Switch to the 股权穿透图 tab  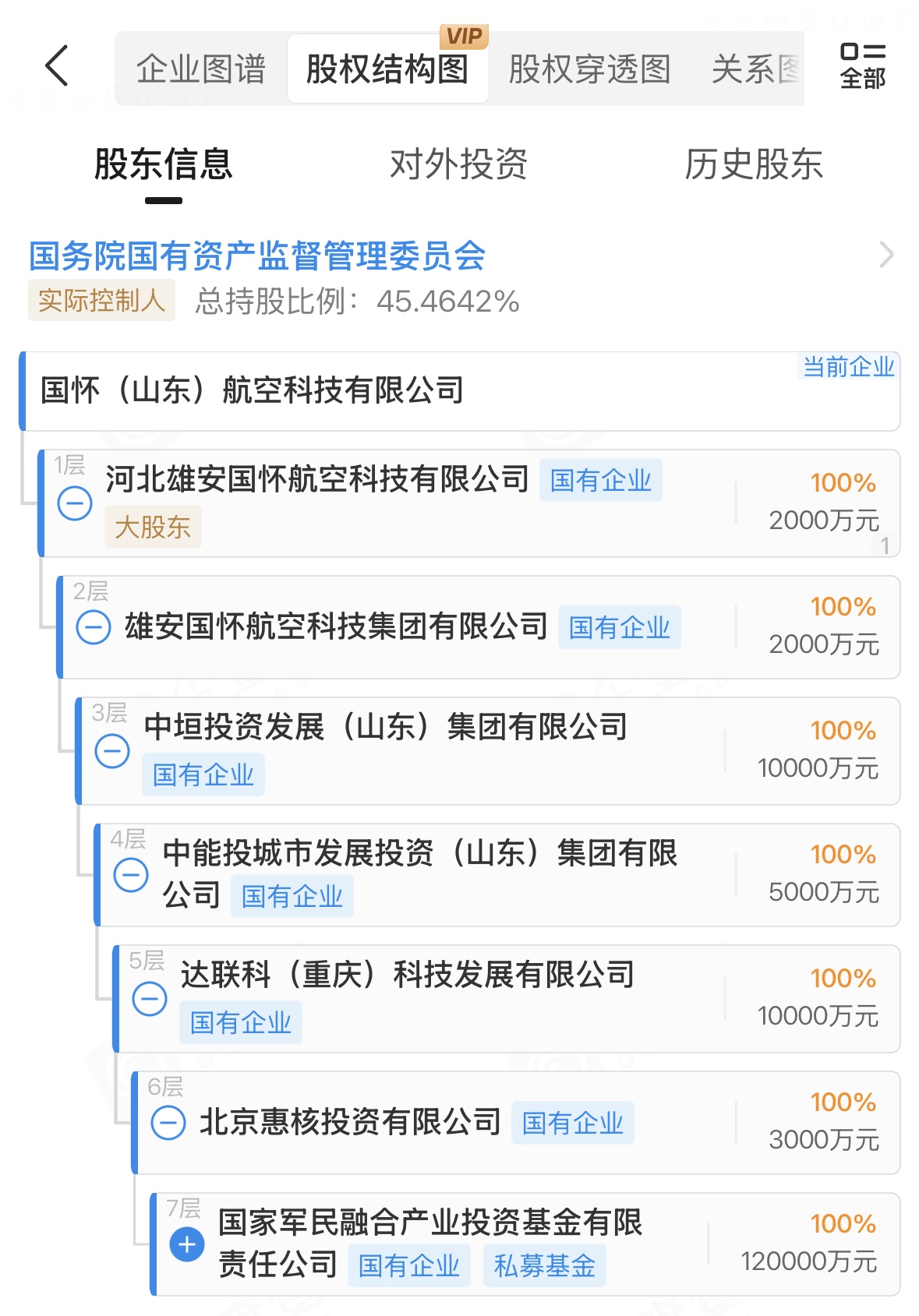point(589,69)
